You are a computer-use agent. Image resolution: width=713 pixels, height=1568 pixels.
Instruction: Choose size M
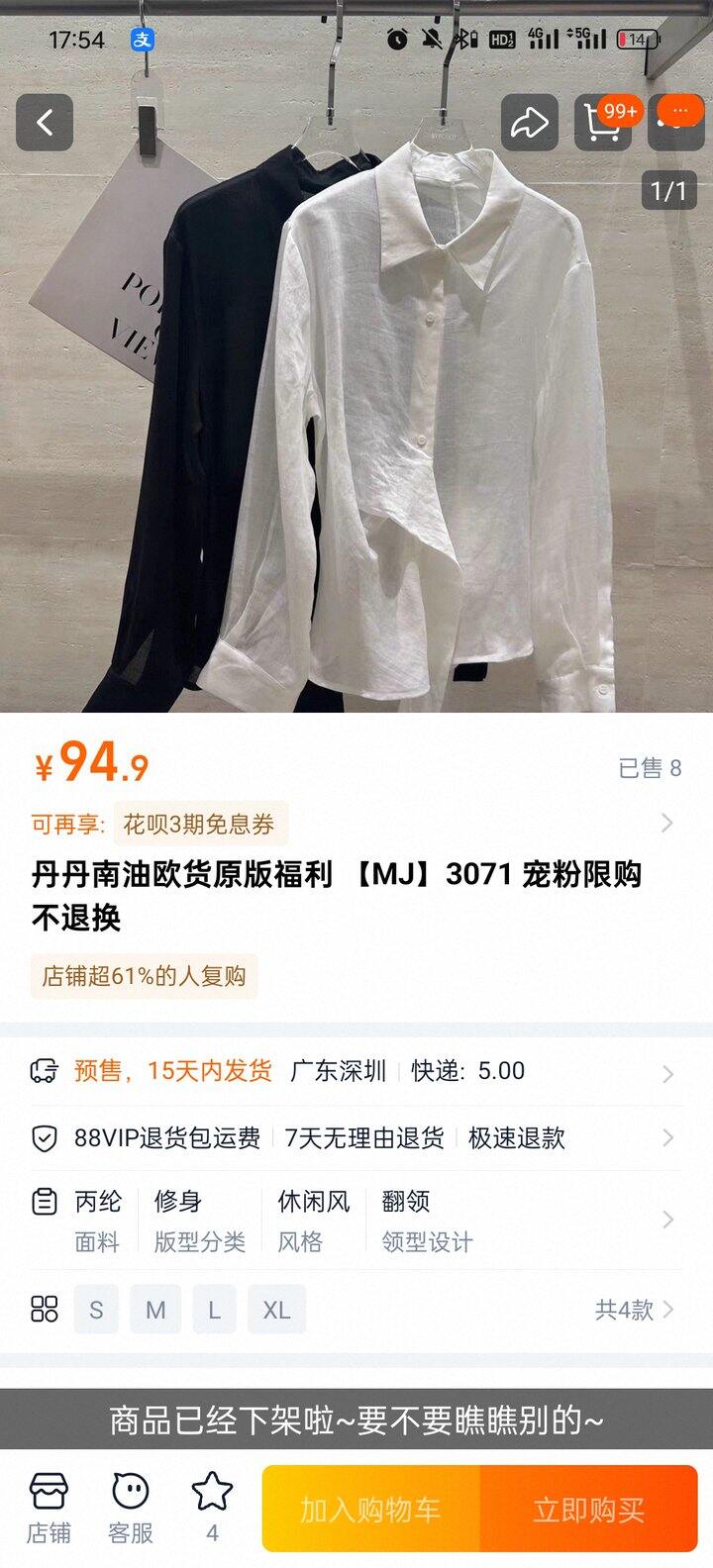[x=155, y=1310]
